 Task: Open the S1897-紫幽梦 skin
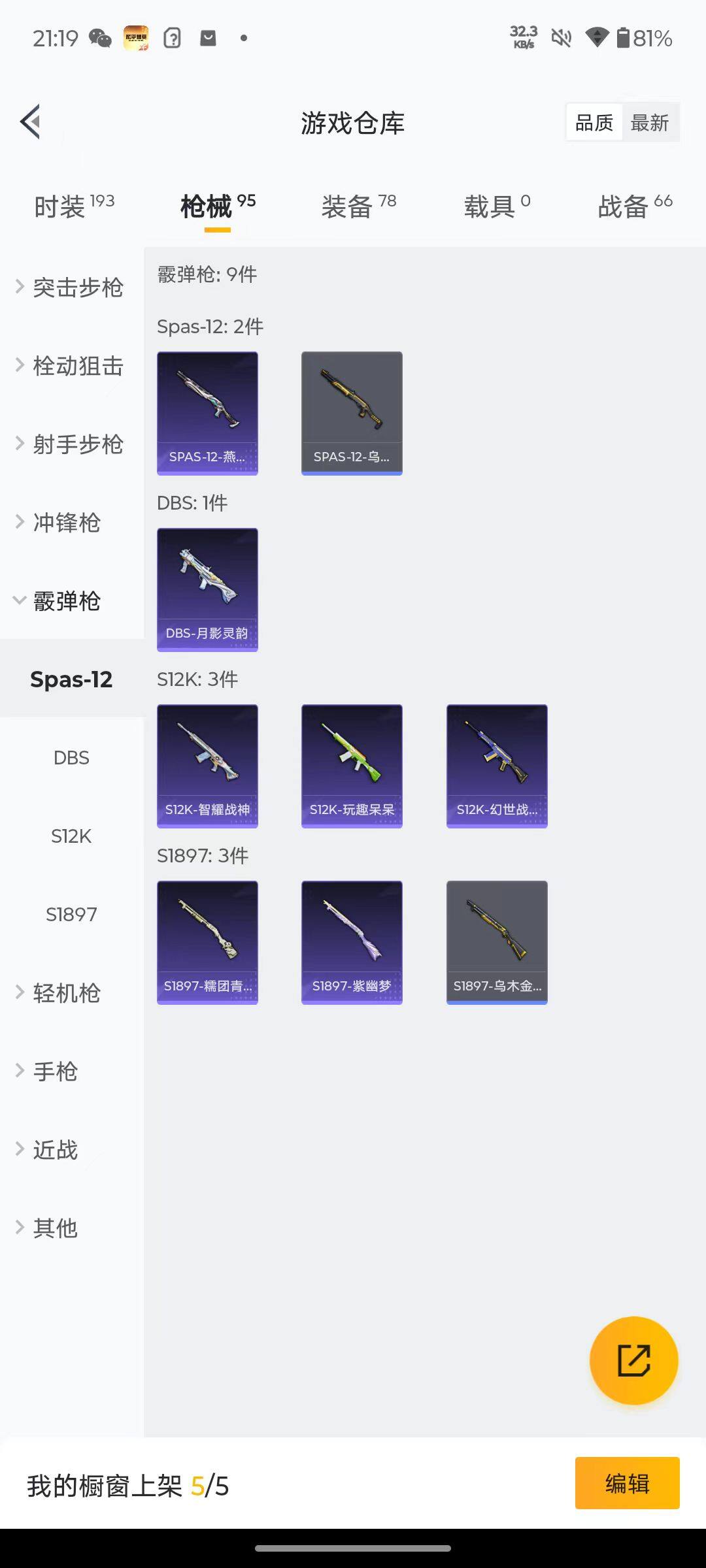click(x=352, y=942)
